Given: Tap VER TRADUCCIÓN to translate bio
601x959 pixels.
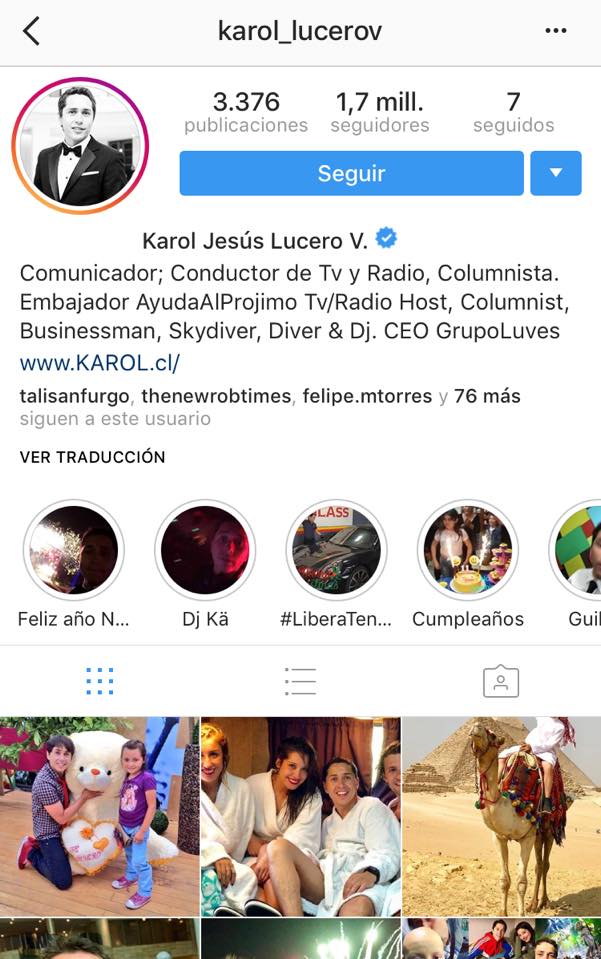Looking at the screenshot, I should point(92,457).
